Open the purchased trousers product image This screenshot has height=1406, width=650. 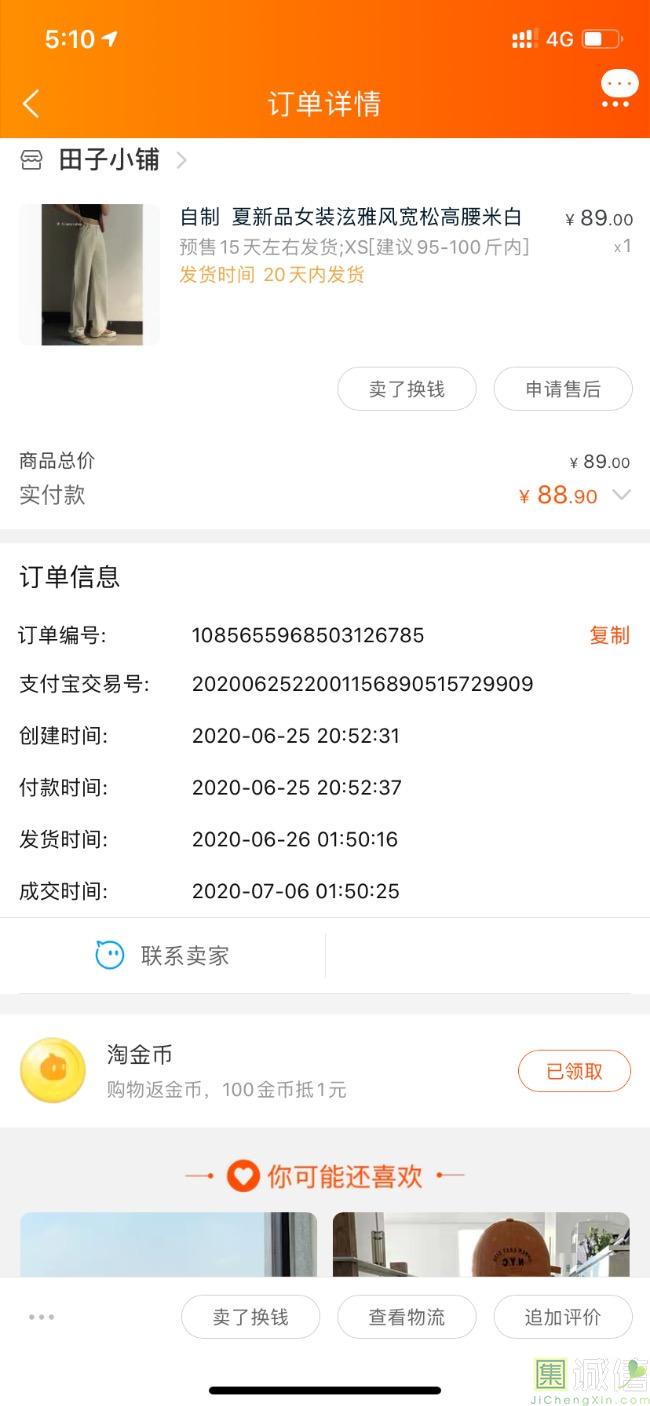pyautogui.click(x=89, y=275)
